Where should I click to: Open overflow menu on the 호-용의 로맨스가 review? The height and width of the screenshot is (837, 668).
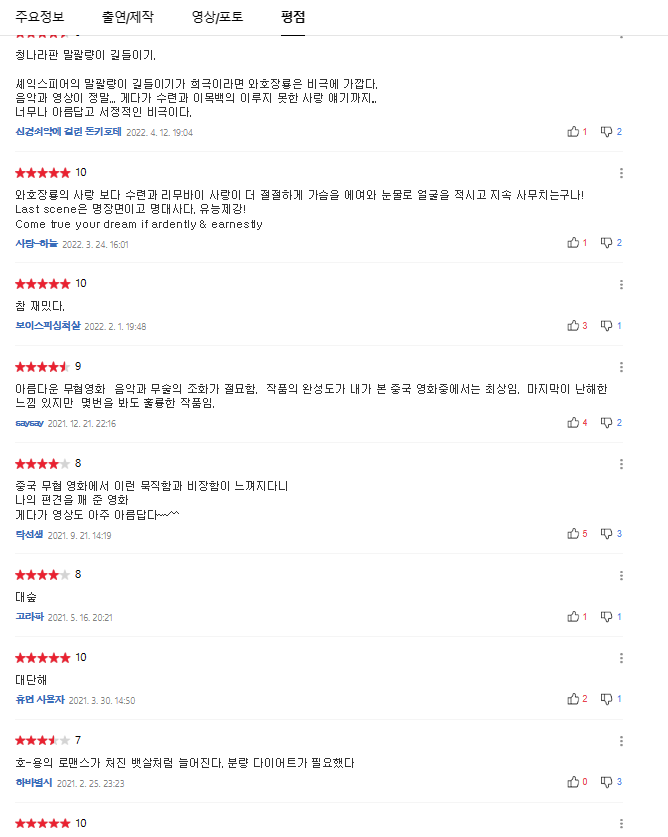point(622,740)
